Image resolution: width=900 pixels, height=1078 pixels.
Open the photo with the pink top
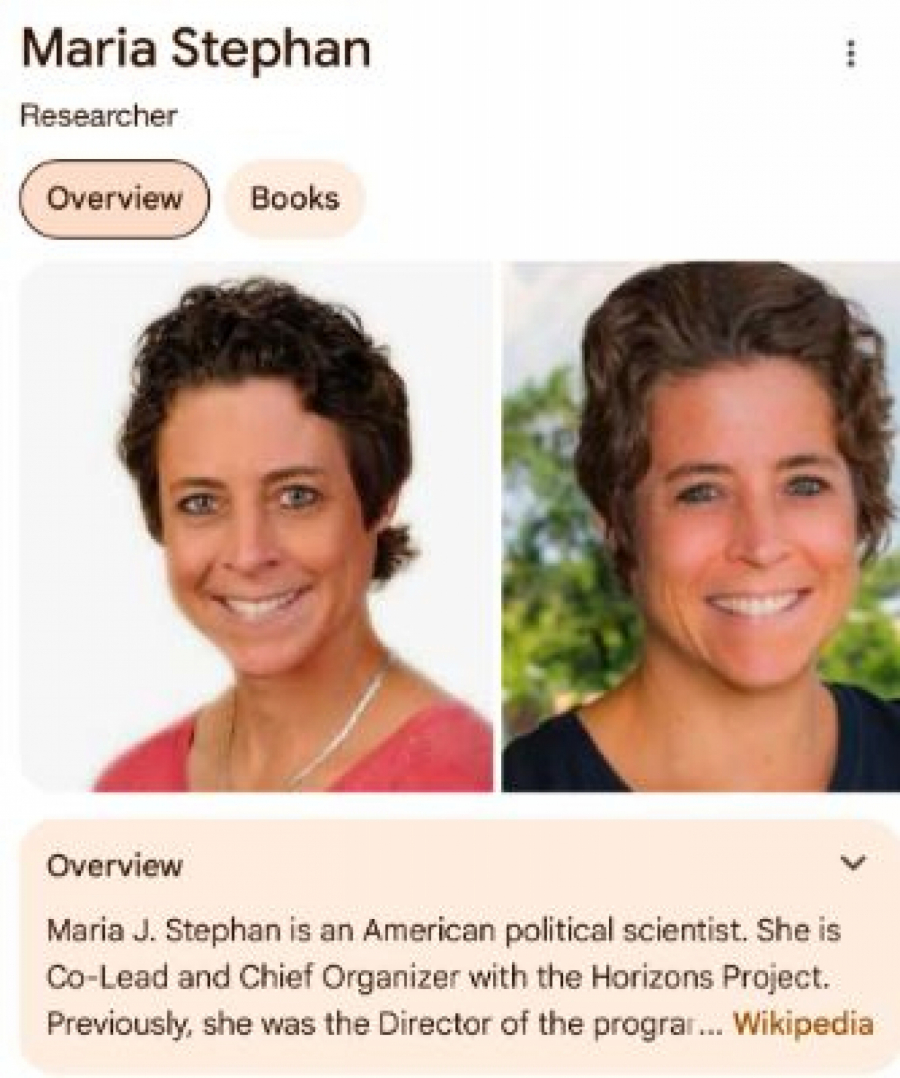[x=256, y=527]
